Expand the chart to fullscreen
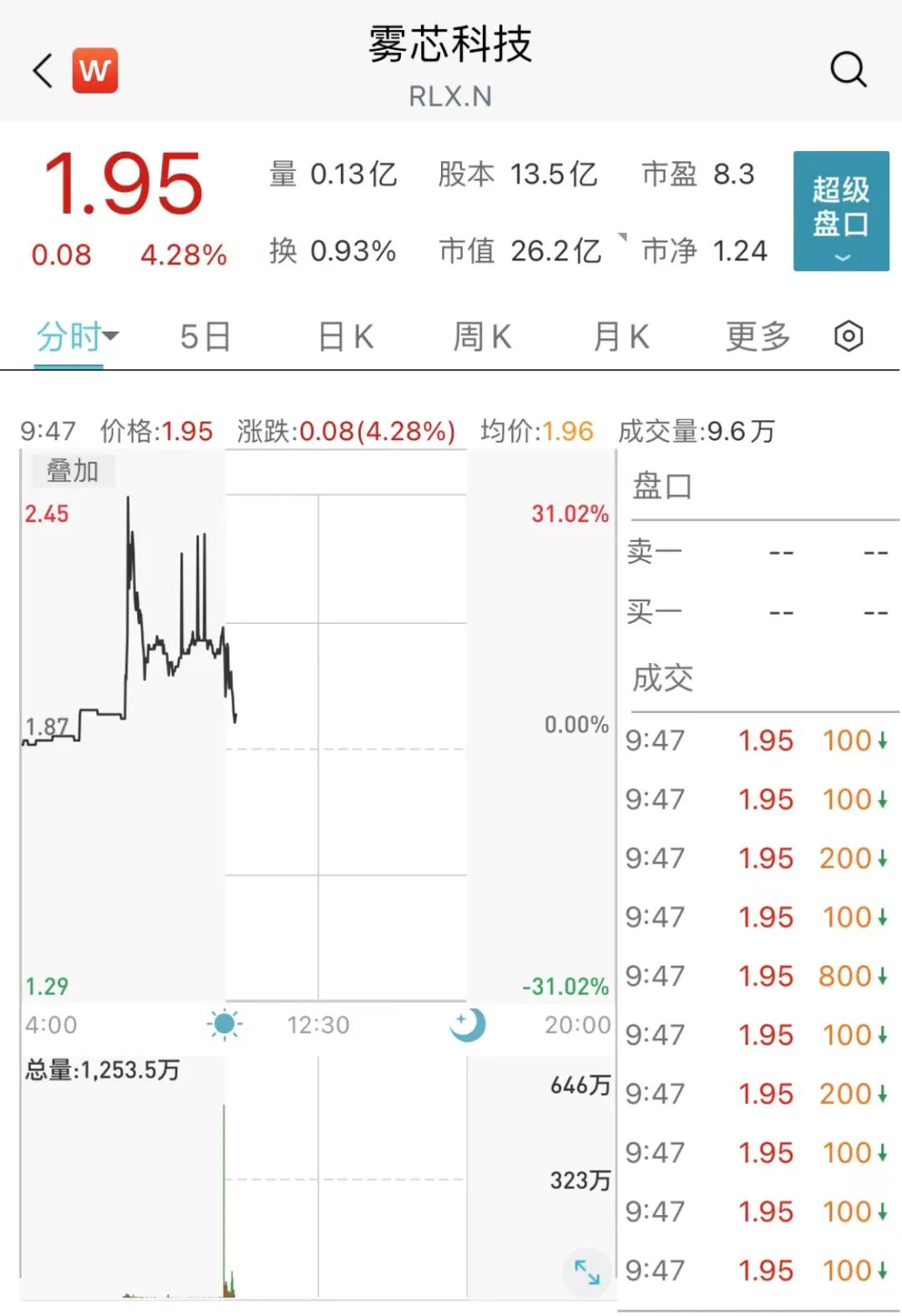The width and height of the screenshot is (902, 1316). 587,1272
